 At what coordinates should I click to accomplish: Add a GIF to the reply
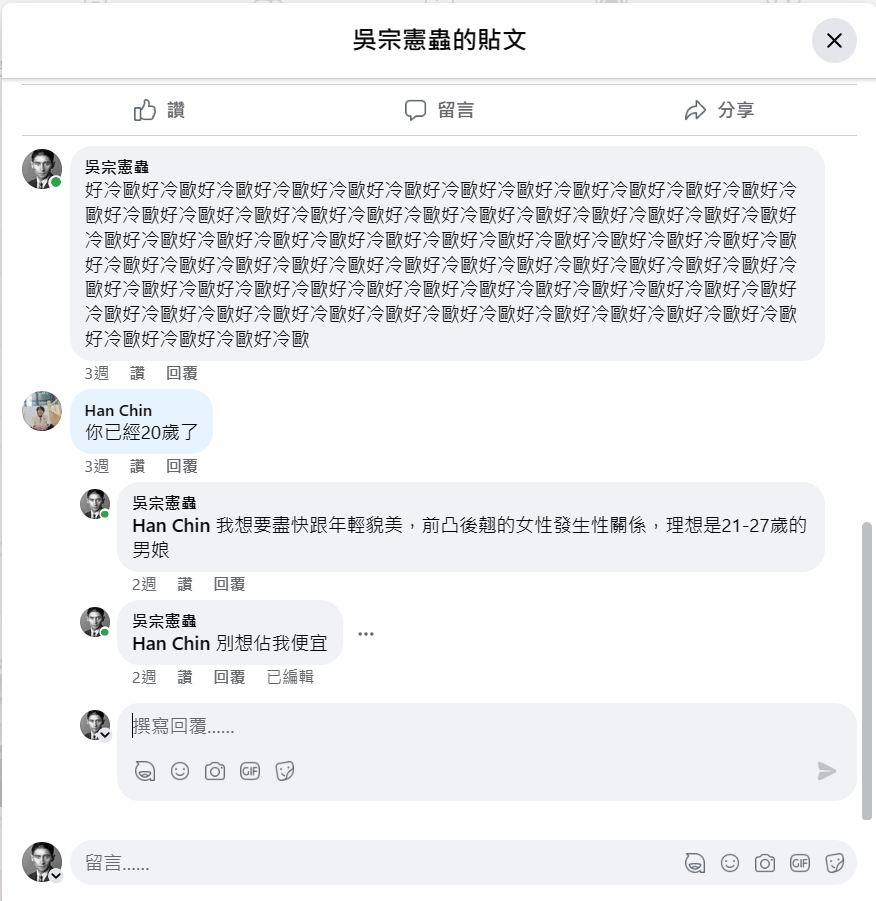click(x=249, y=771)
